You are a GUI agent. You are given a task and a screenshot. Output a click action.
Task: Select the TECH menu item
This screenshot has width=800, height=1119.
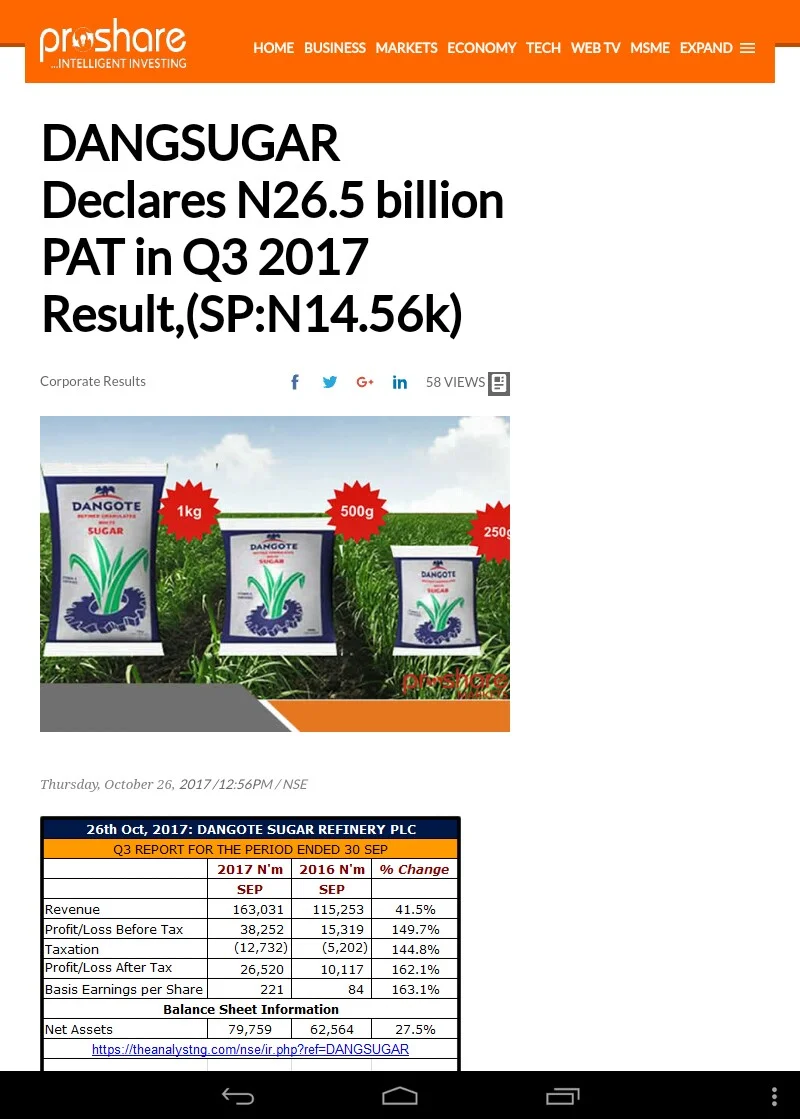click(x=543, y=48)
